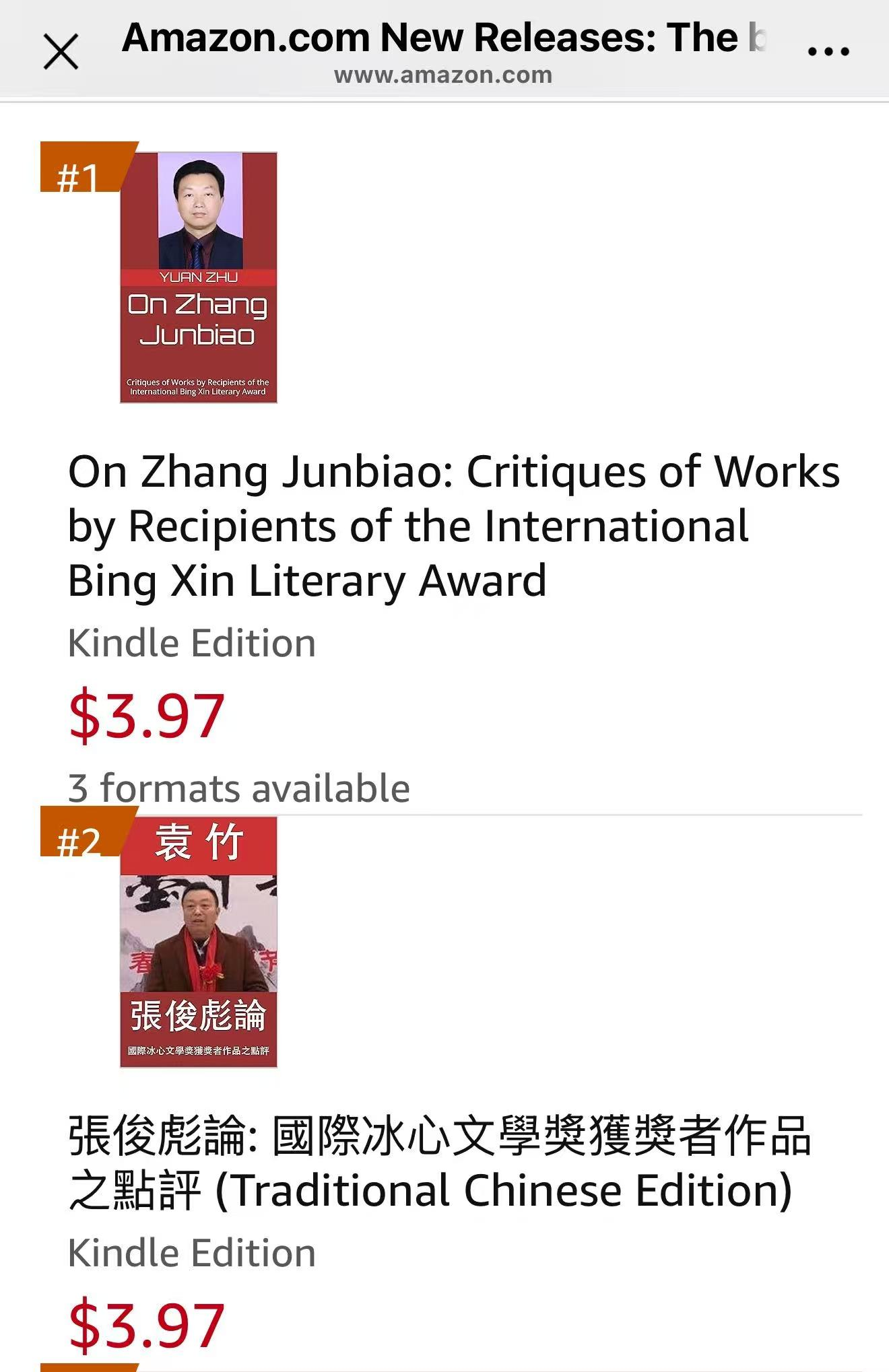Select Kindle Edition under the second book
The image size is (889, 1372).
point(191,1251)
